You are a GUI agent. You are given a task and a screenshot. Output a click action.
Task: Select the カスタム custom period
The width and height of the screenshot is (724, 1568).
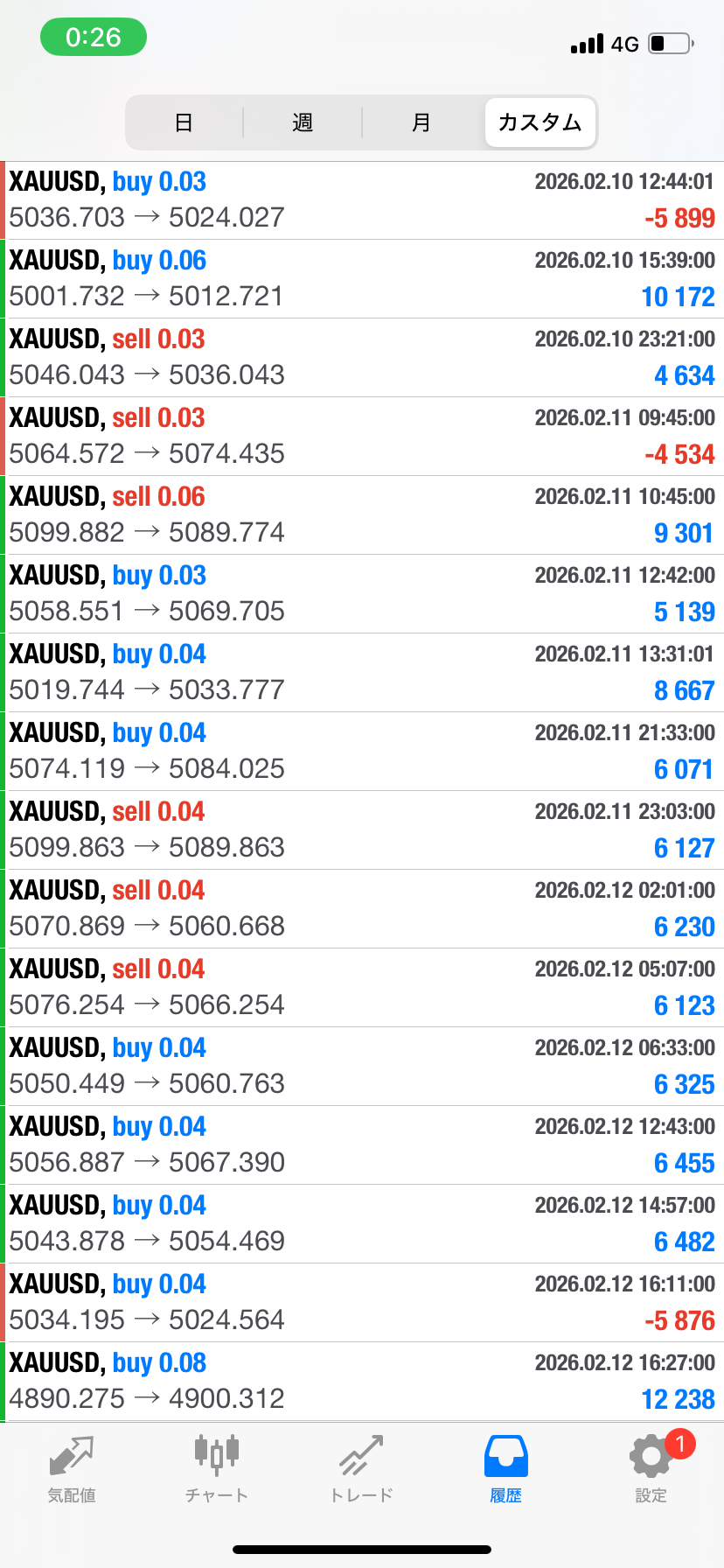coord(540,122)
